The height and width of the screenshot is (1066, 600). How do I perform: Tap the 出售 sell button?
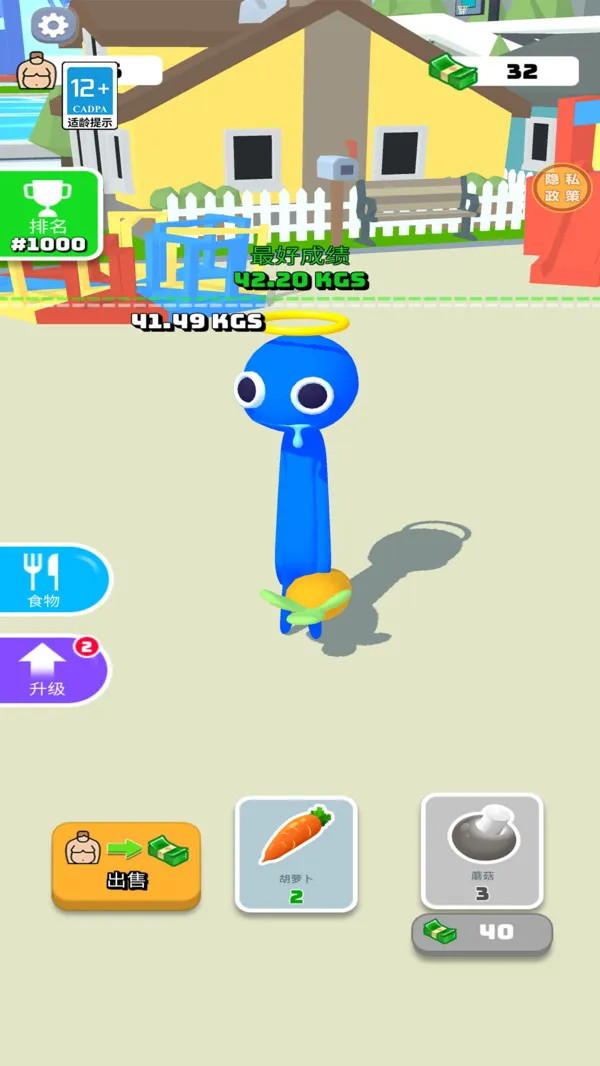click(126, 864)
